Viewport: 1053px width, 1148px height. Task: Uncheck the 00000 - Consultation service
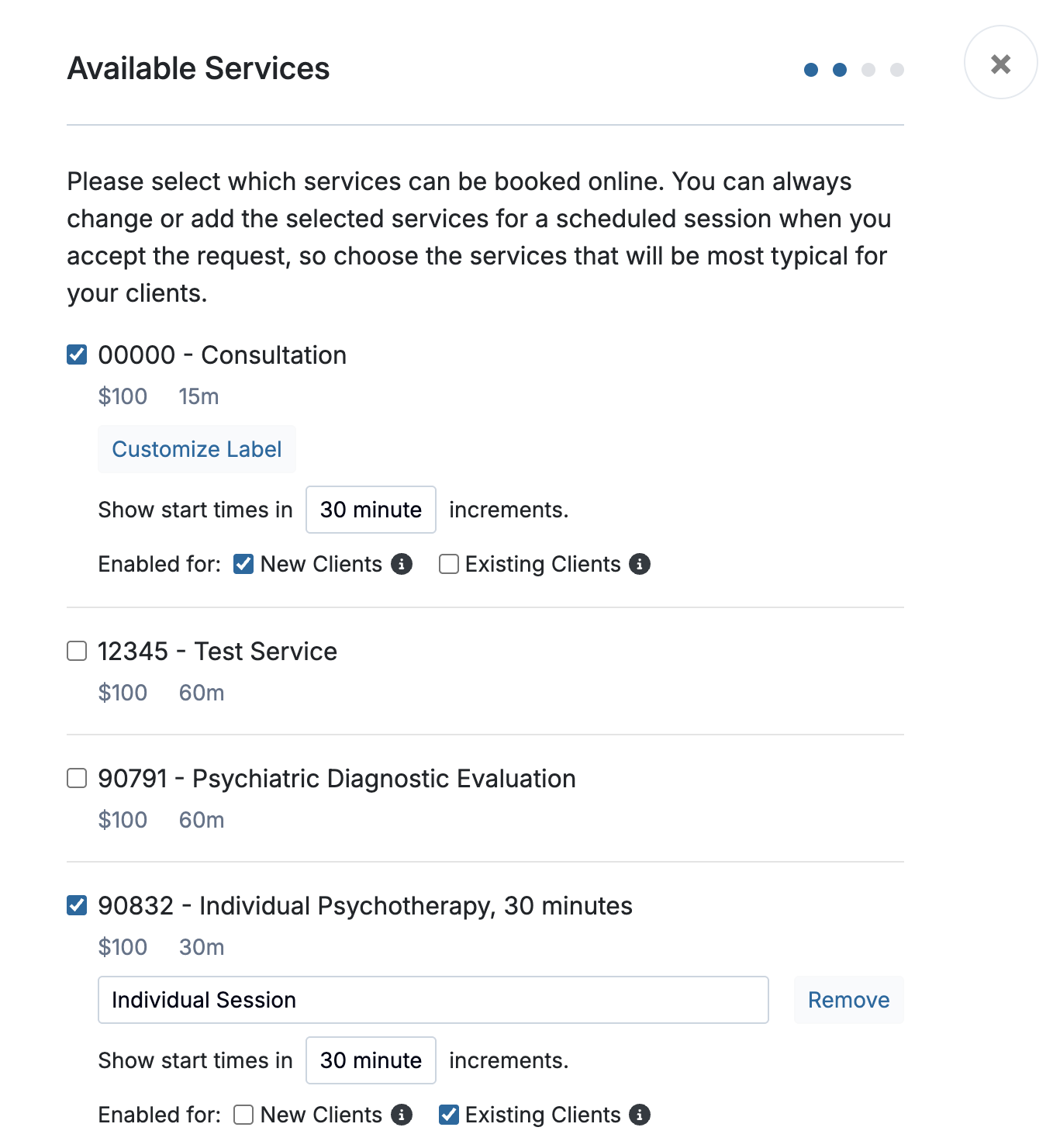pyautogui.click(x=77, y=355)
